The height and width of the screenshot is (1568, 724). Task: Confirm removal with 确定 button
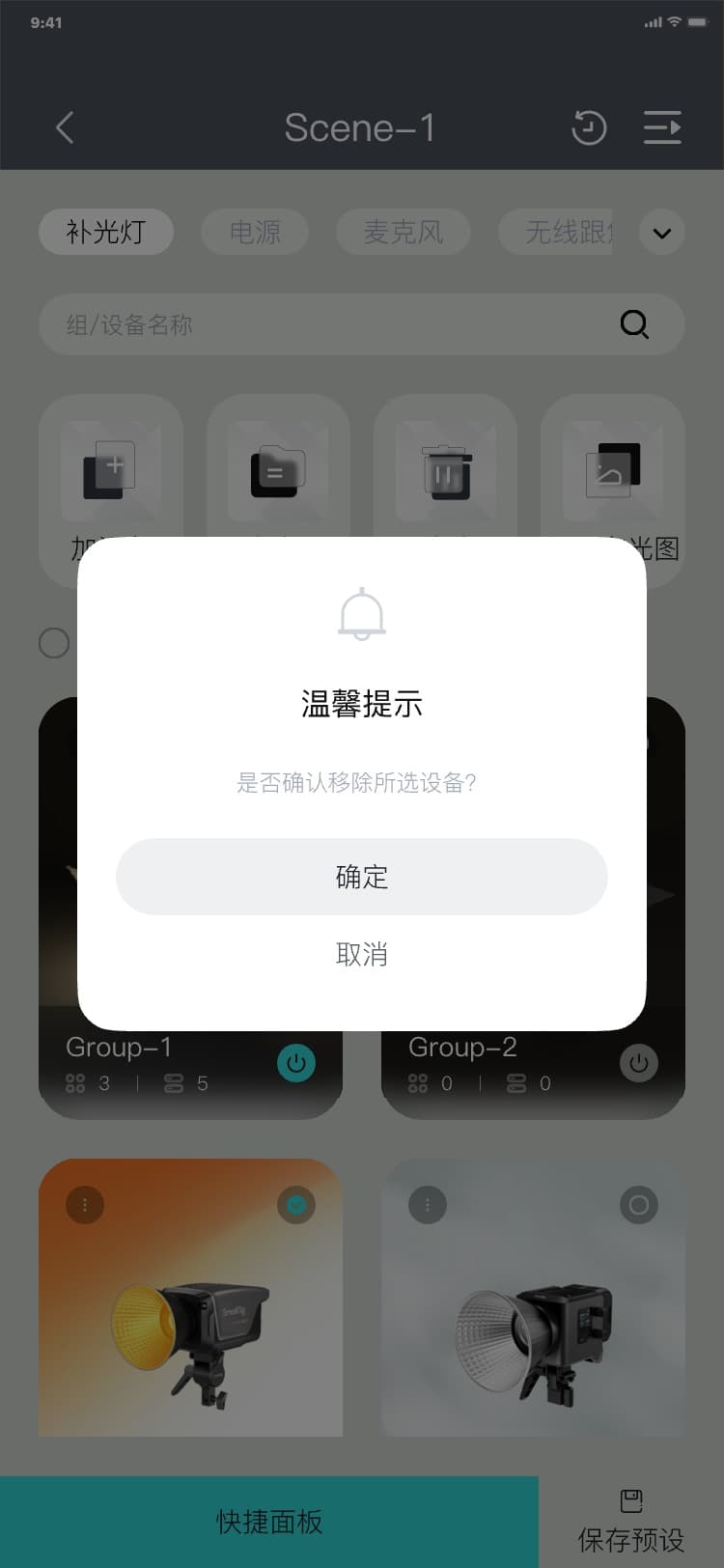[x=361, y=877]
